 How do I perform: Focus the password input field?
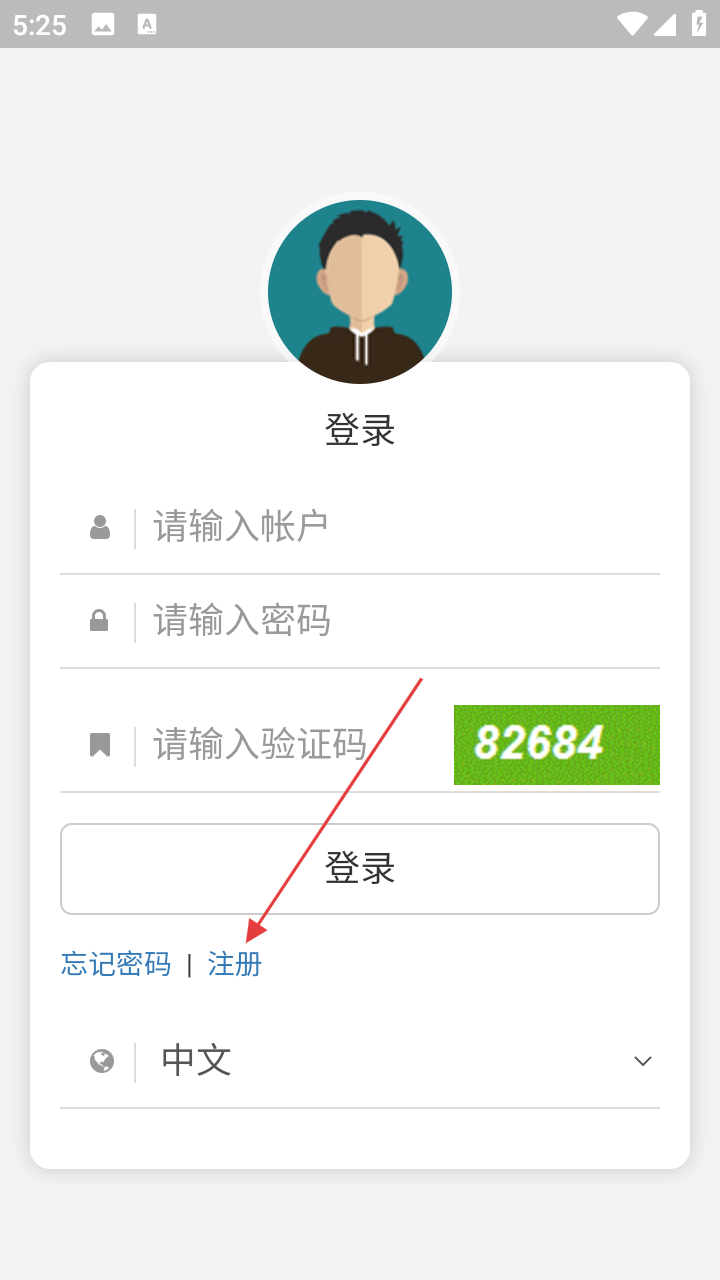[x=400, y=621]
